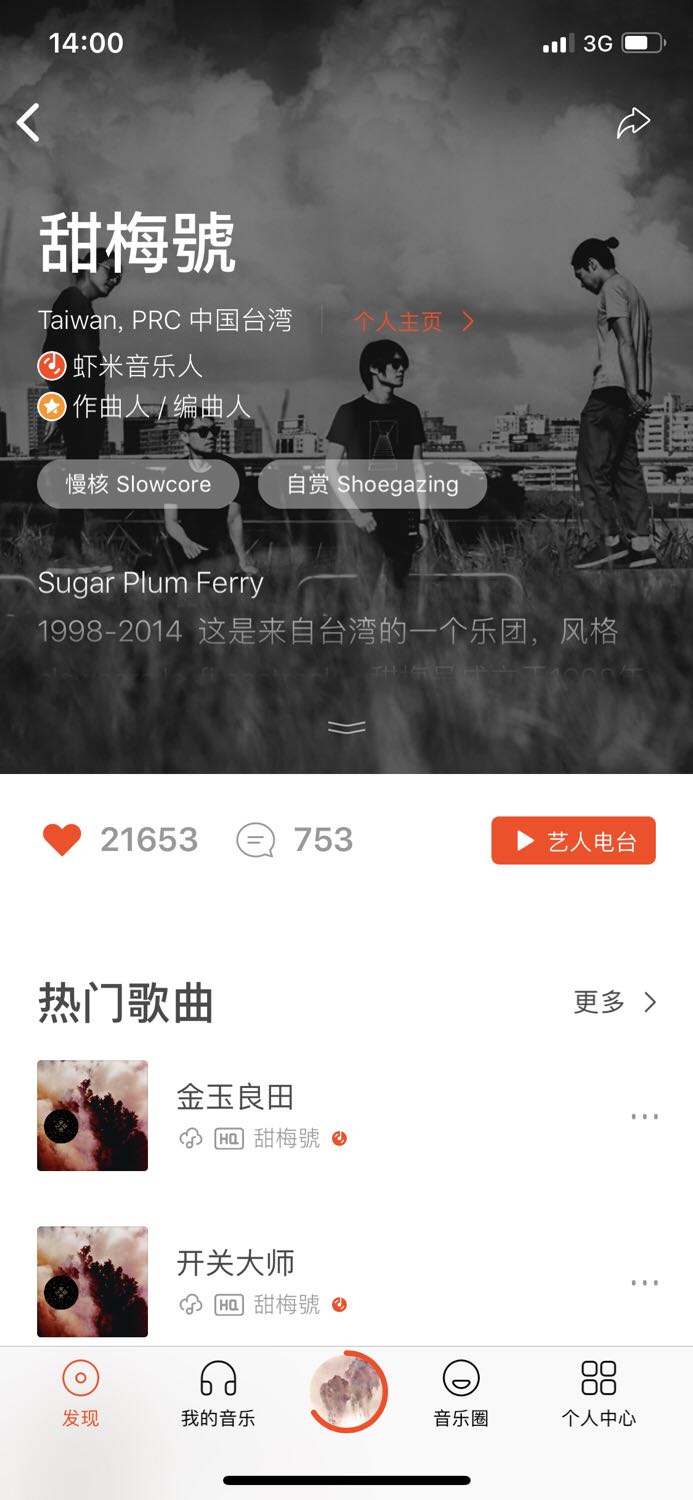Open the 个人主页 link
The width and height of the screenshot is (693, 1500).
coord(413,321)
